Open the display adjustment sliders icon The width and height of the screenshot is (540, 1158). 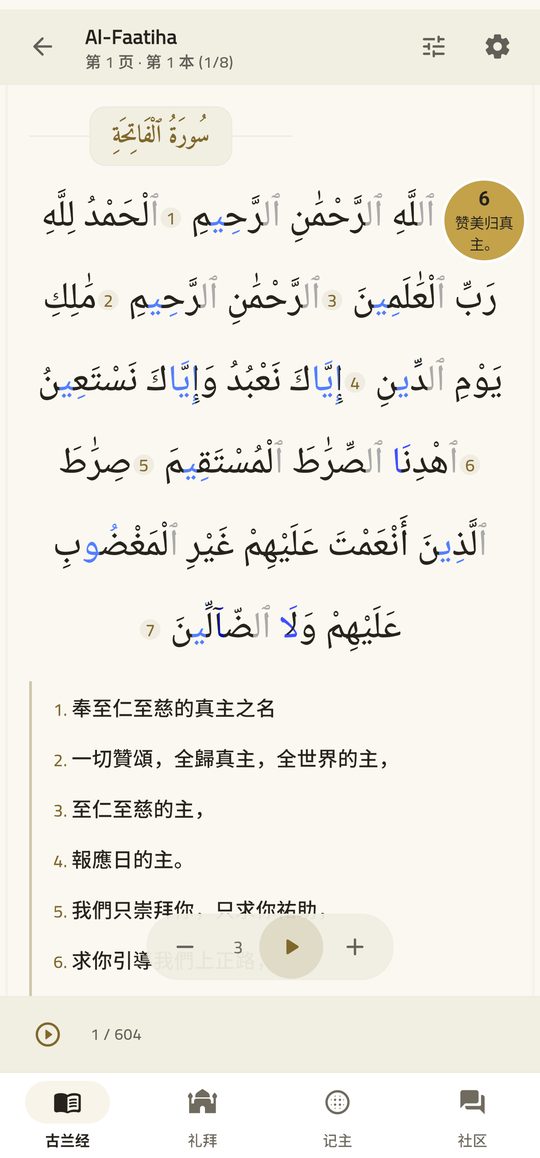pyautogui.click(x=434, y=47)
